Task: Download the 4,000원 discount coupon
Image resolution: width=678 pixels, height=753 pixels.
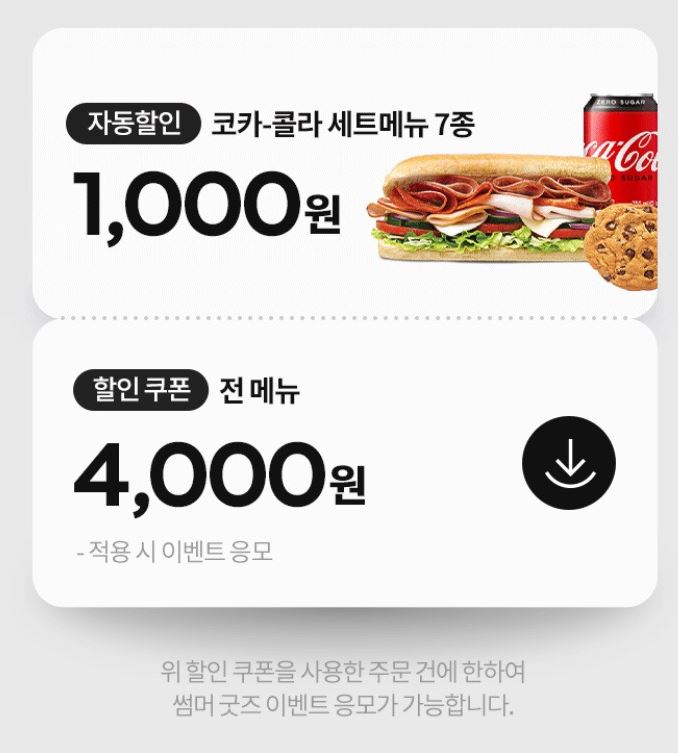Action: point(569,461)
